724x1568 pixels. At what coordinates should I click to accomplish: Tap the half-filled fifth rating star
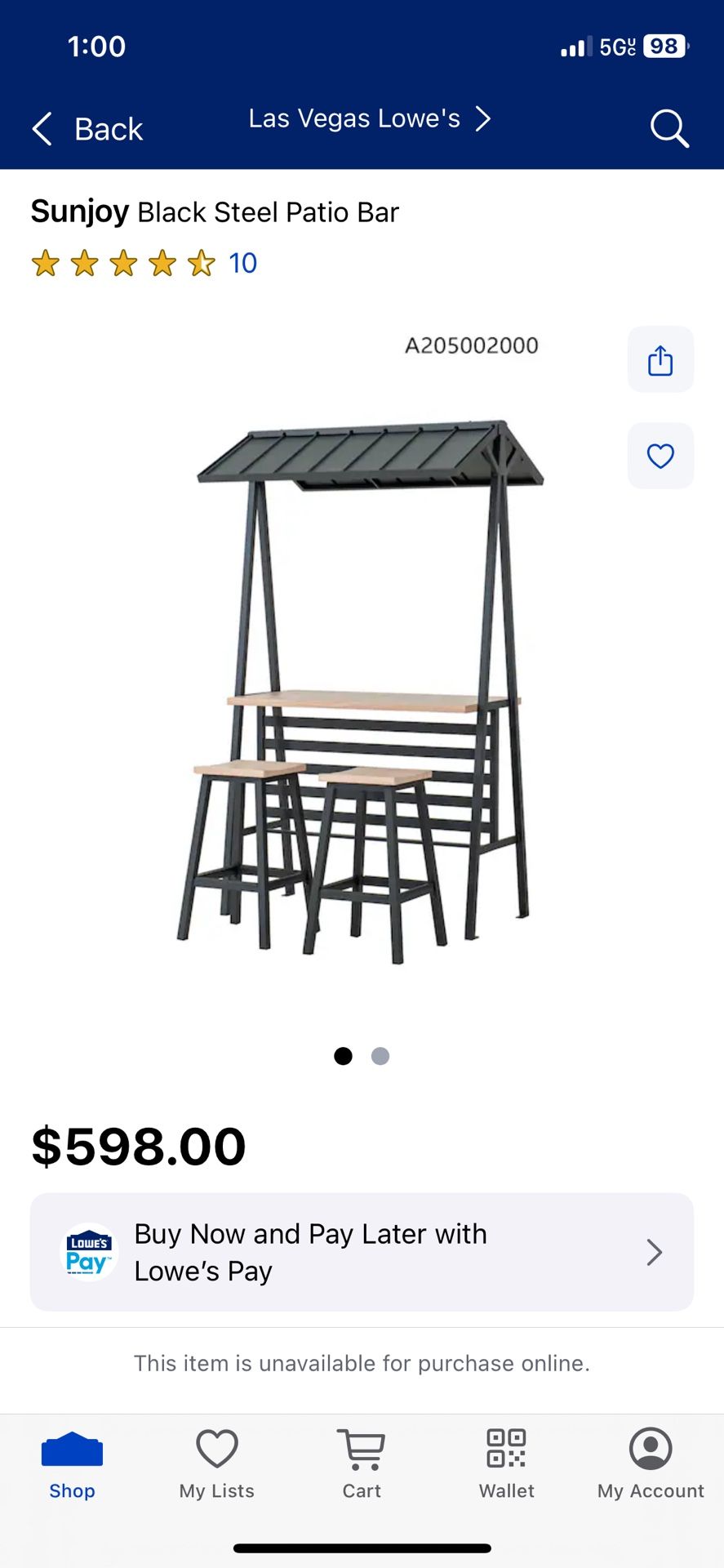coord(200,263)
